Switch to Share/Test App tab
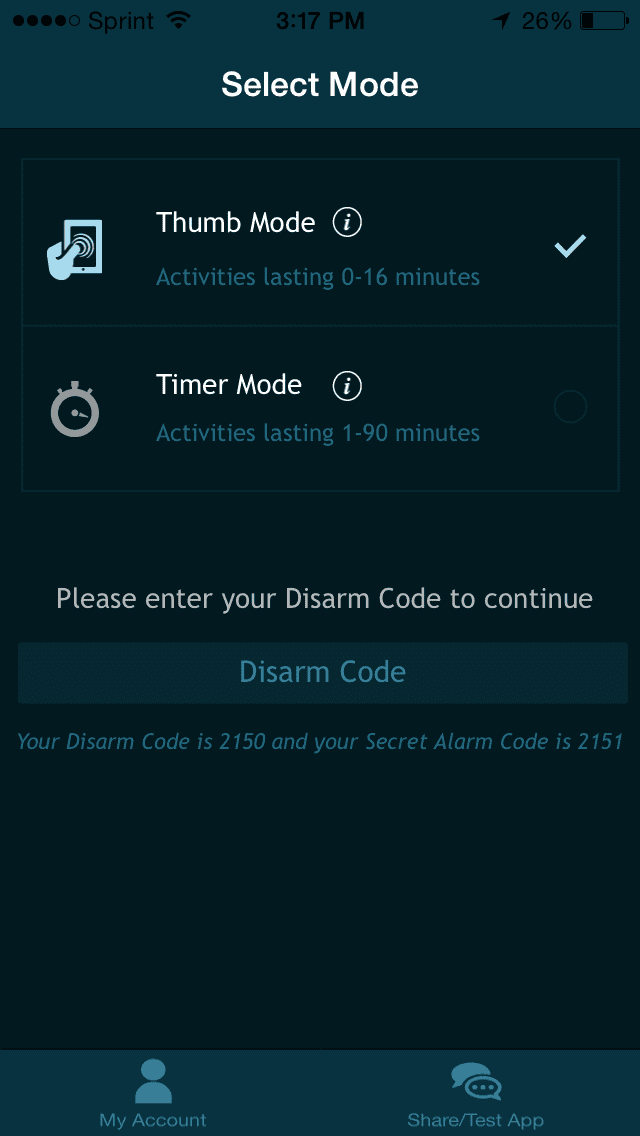The height and width of the screenshot is (1136, 640). 475,1094
